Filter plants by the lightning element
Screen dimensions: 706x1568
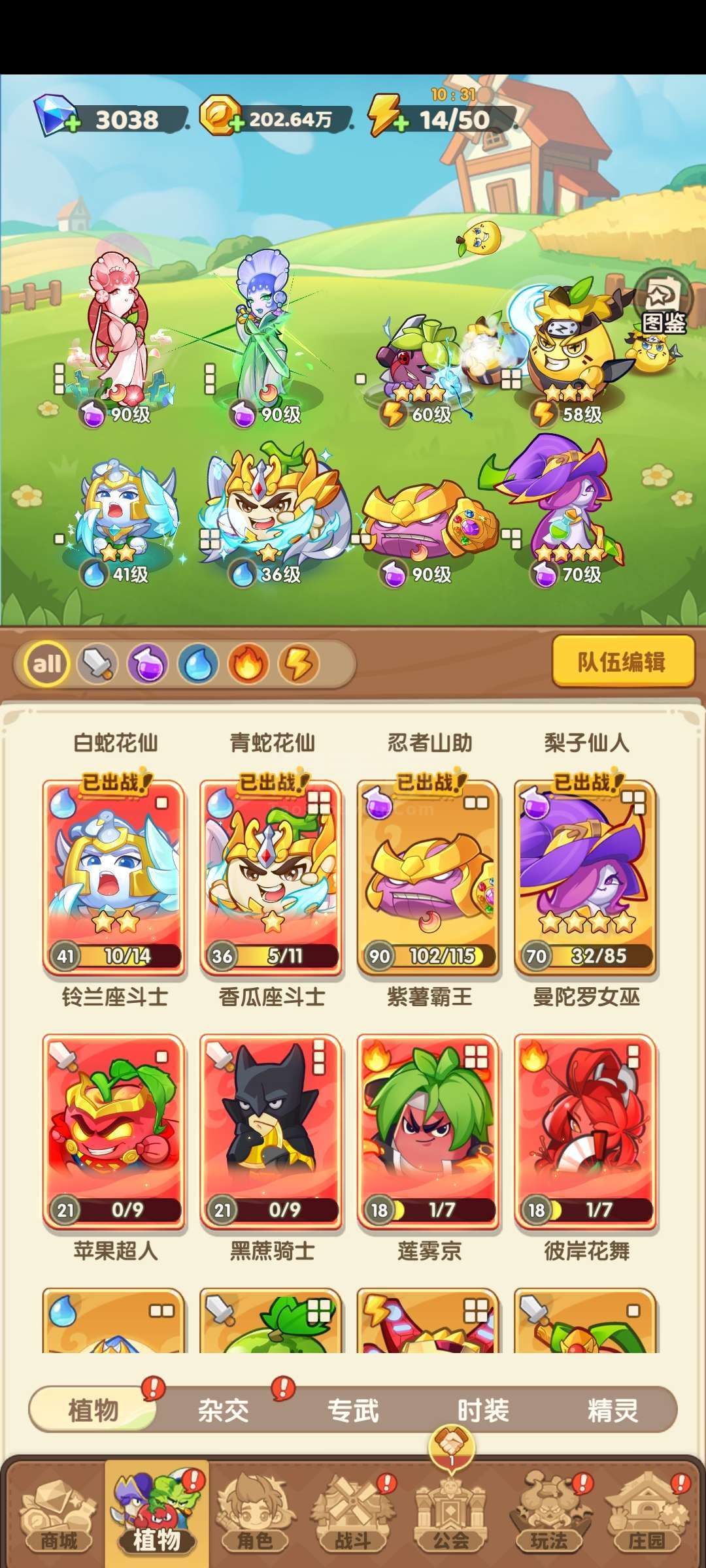pyautogui.click(x=298, y=664)
